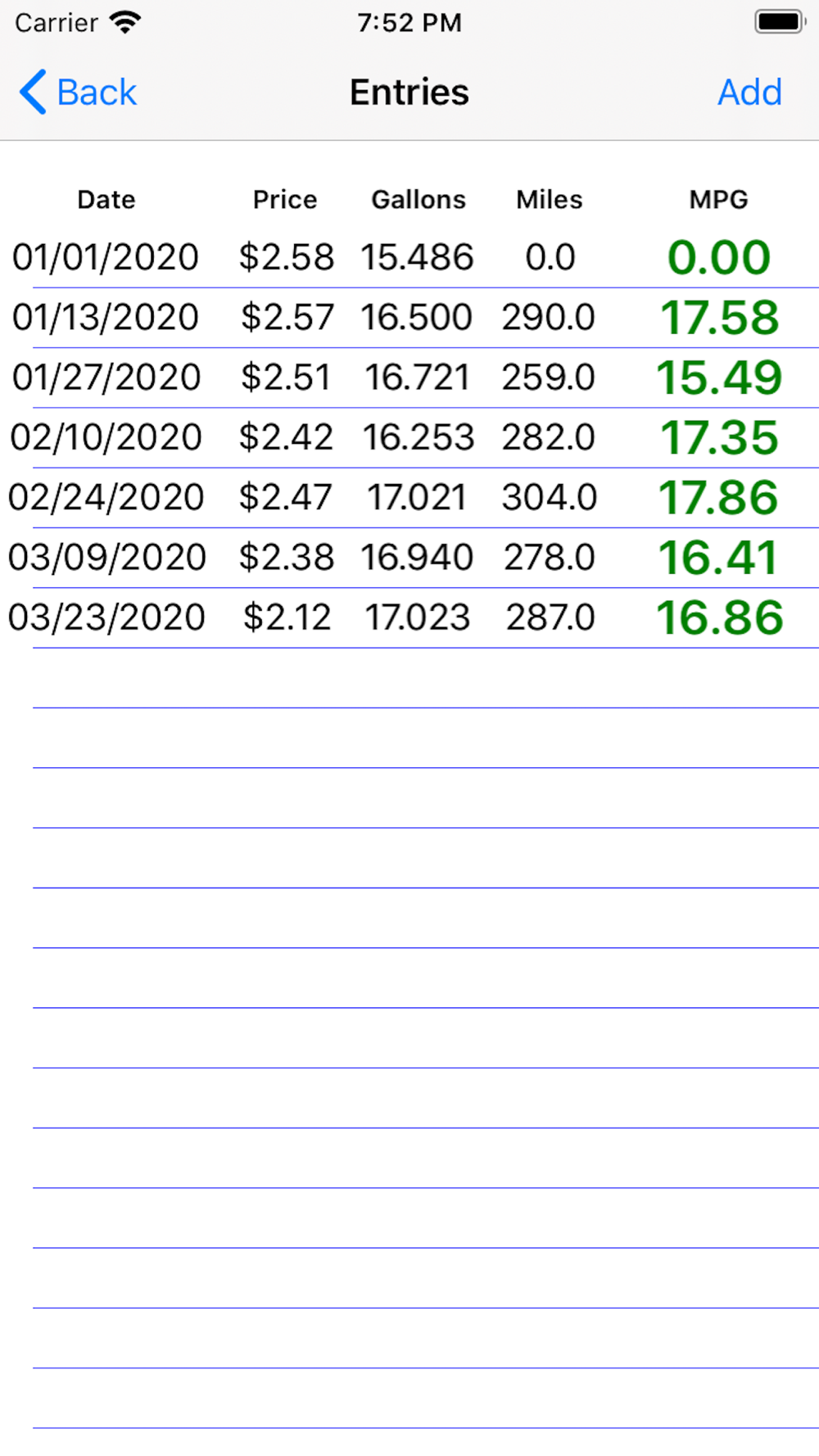
Task: Select the entry for 03/23/2020
Action: click(x=409, y=617)
